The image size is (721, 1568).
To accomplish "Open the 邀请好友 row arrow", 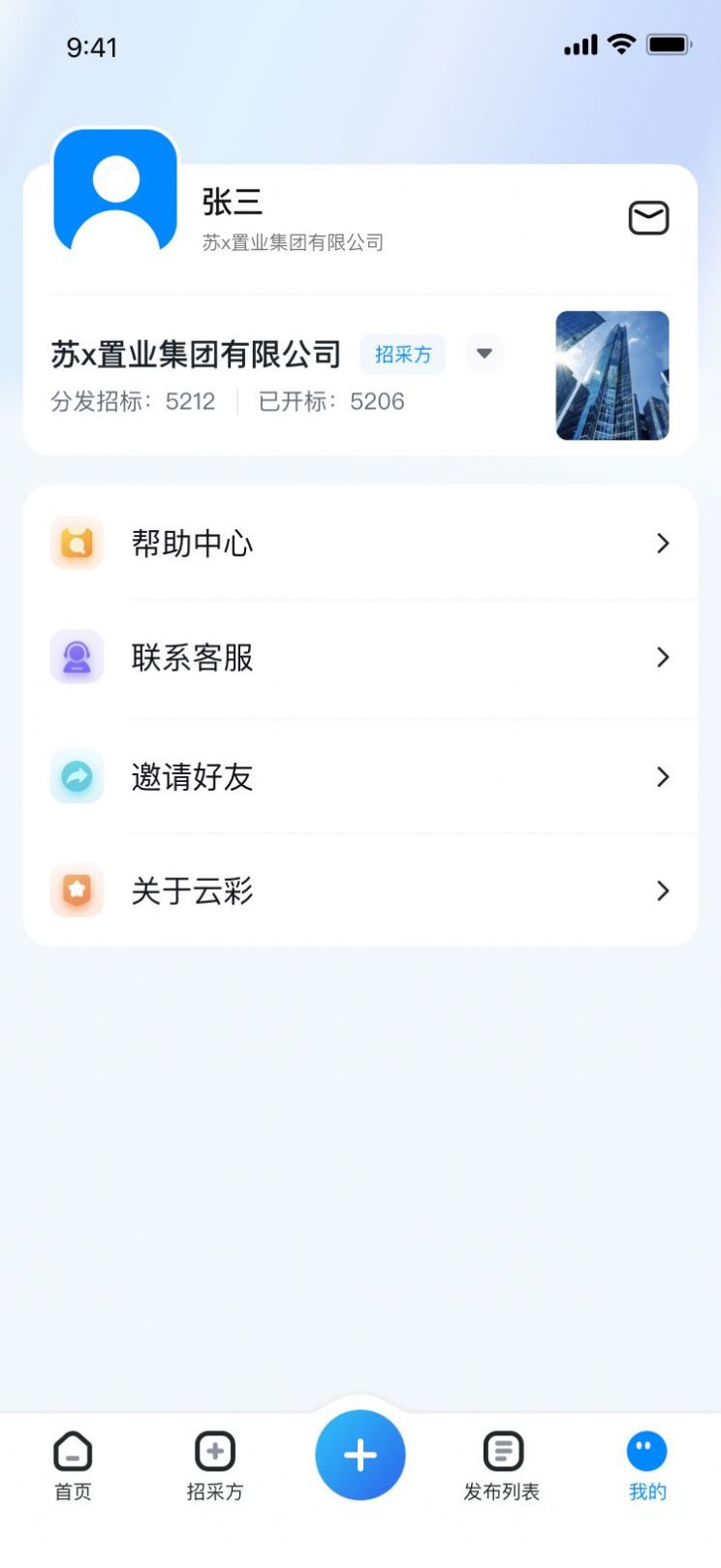I will coord(662,777).
